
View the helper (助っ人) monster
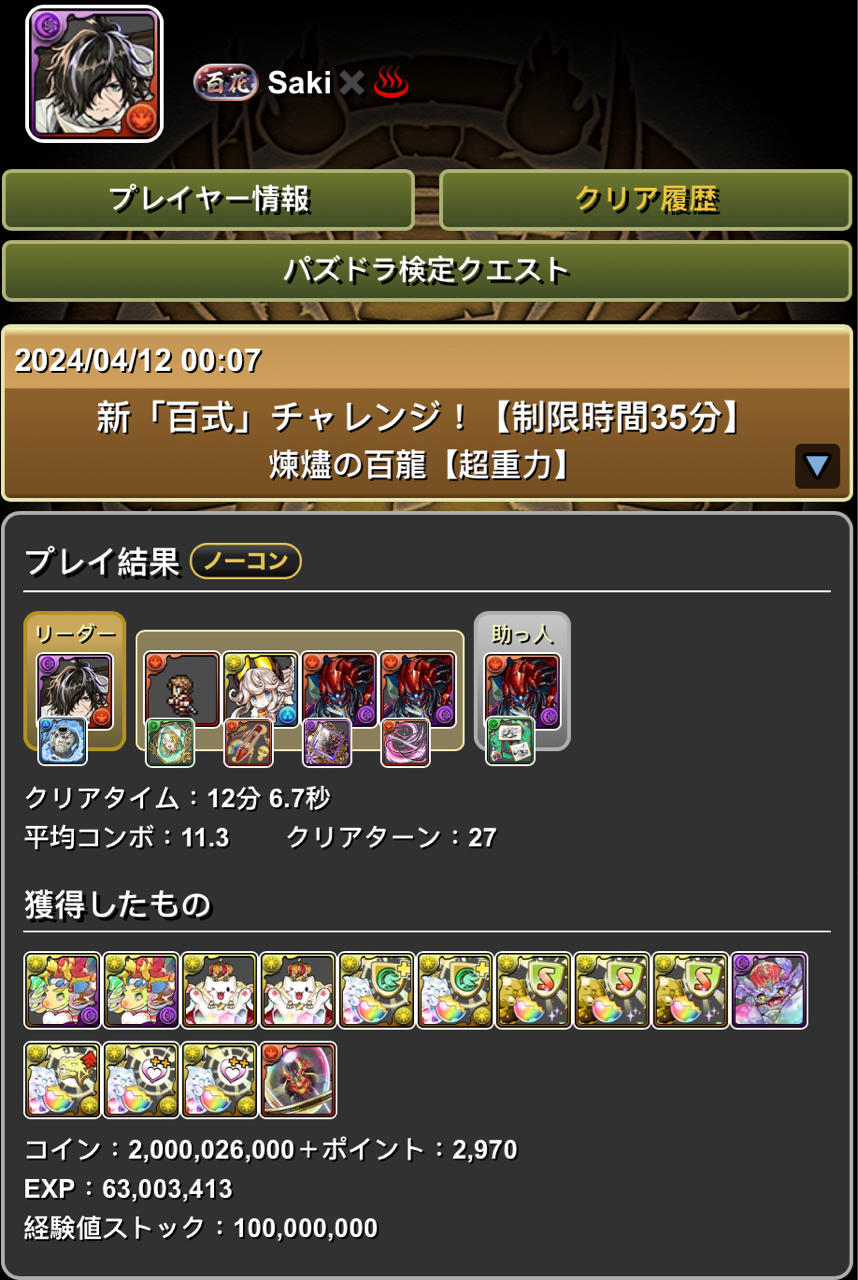point(522,692)
